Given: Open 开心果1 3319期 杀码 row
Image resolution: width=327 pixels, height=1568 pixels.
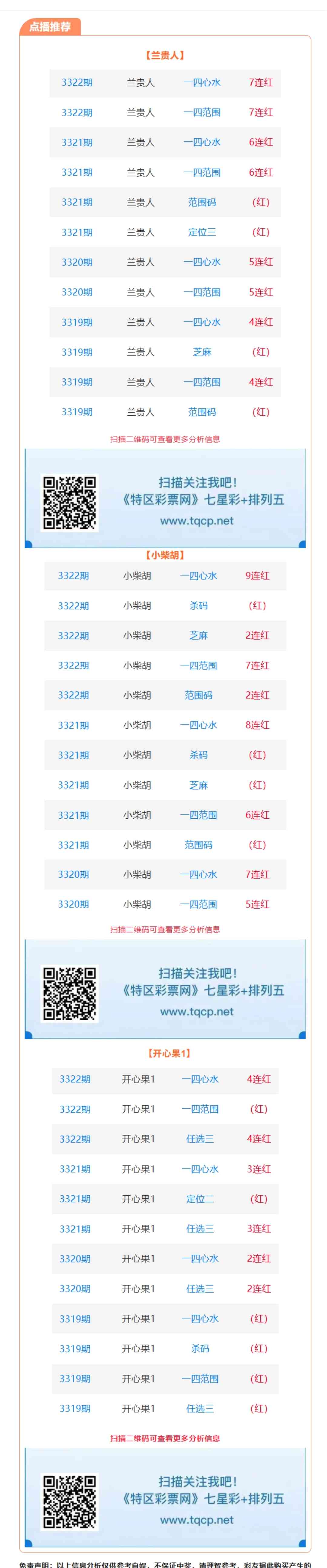Looking at the screenshot, I should tap(165, 1348).
